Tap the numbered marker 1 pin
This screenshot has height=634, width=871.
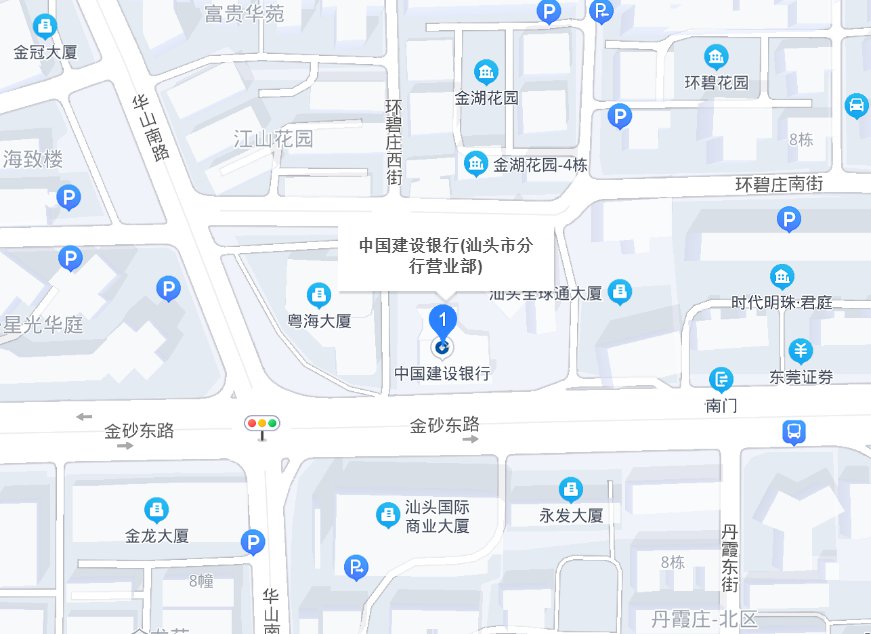click(443, 320)
